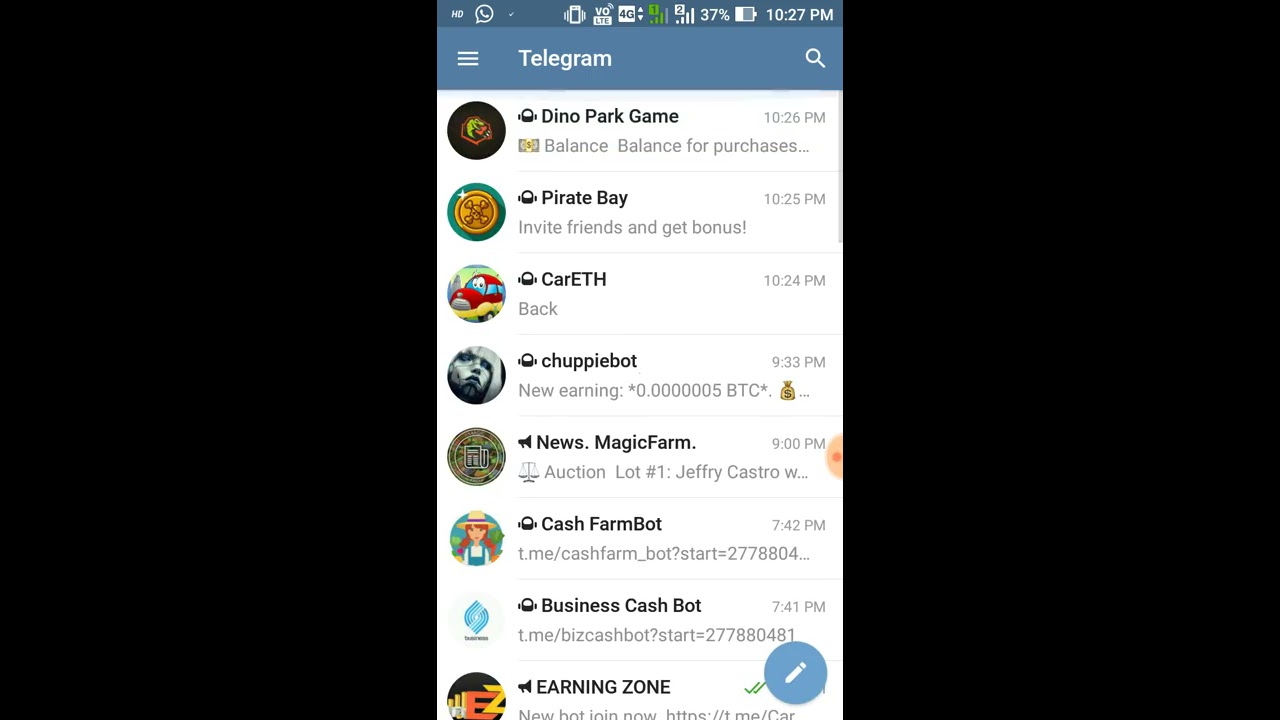Open the chuppiebot conversation

640,375
